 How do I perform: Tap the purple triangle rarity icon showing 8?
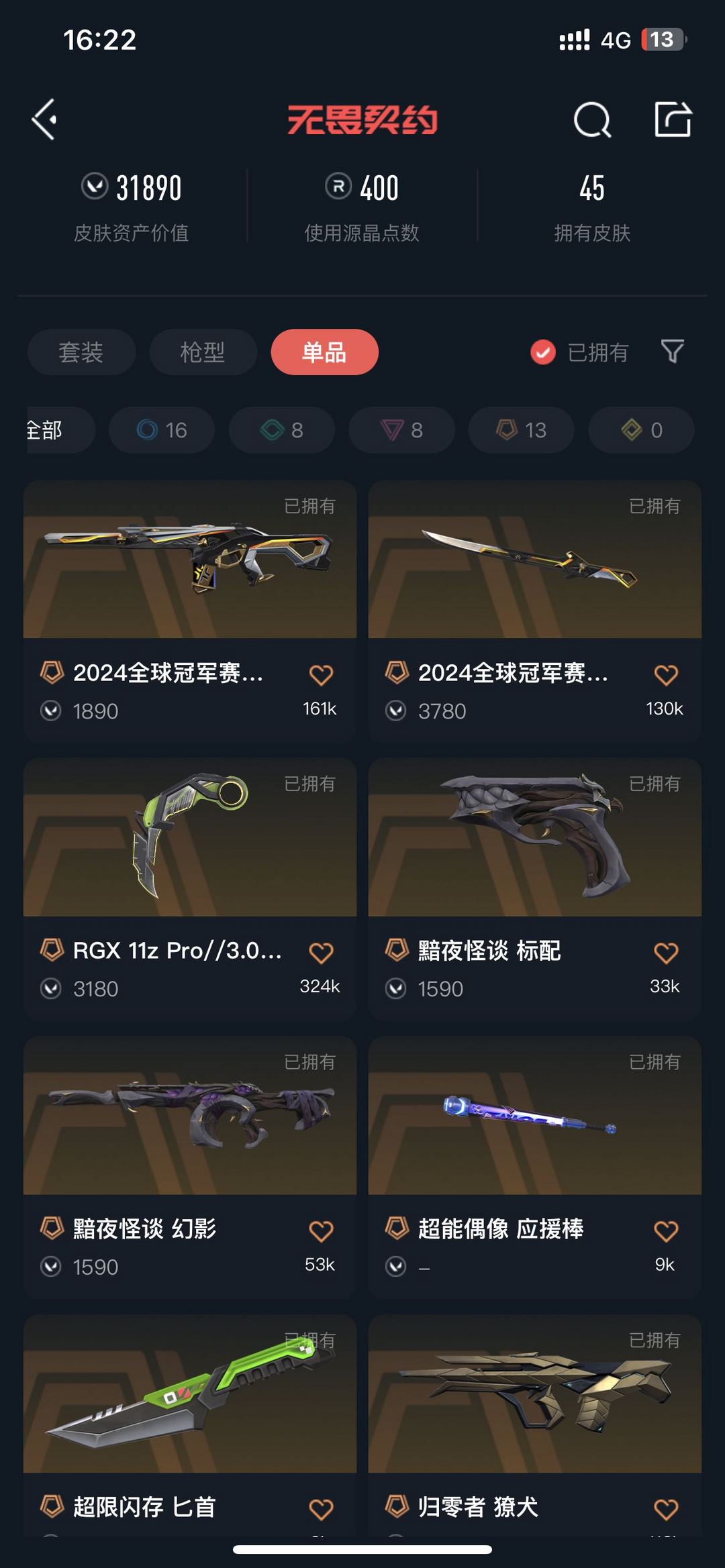coord(401,430)
